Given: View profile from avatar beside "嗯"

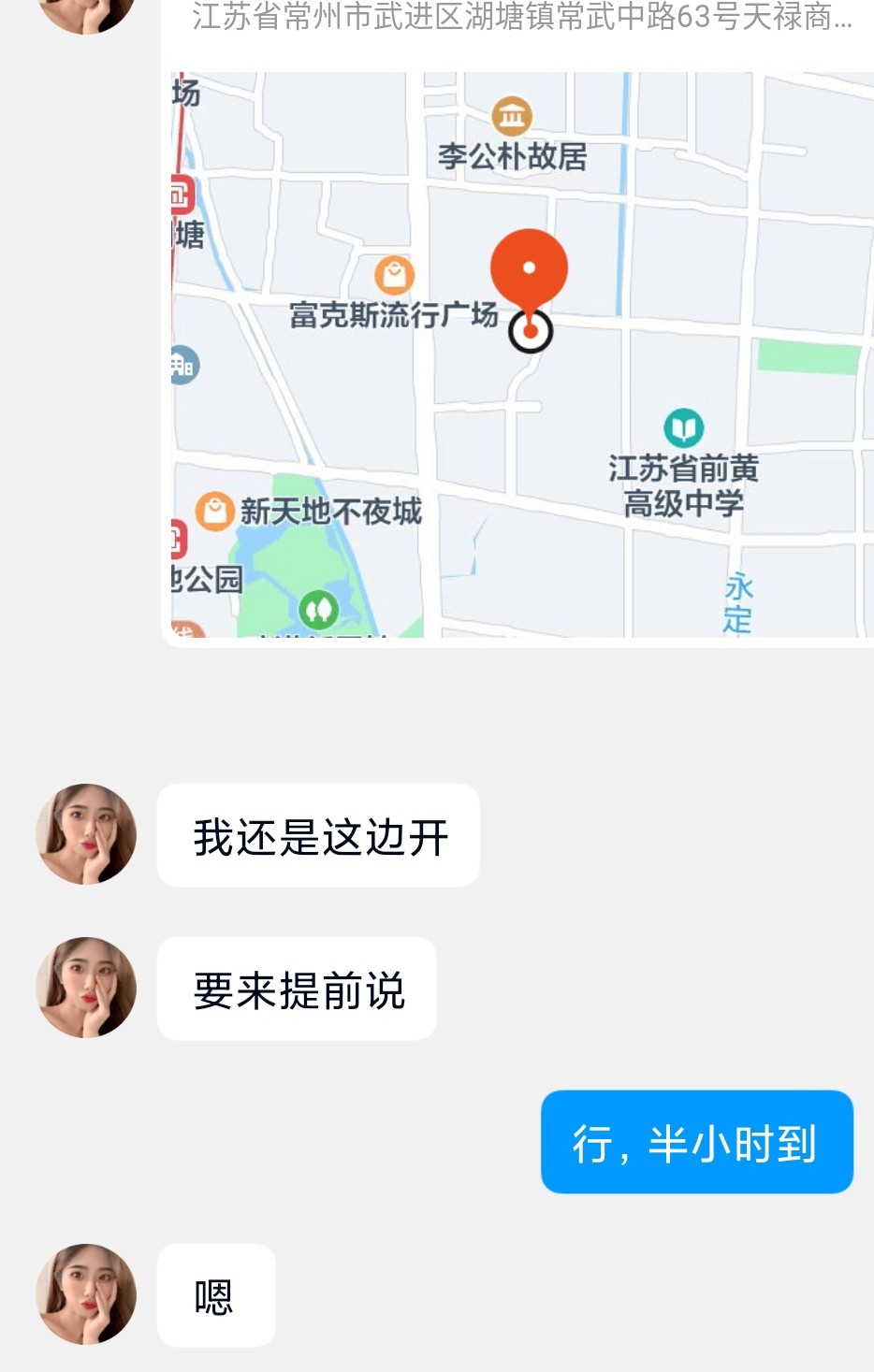Looking at the screenshot, I should [x=86, y=1294].
